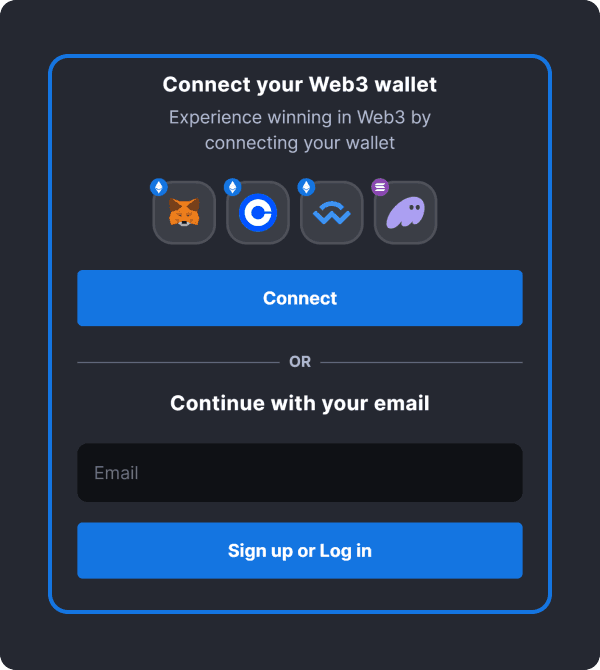Tap the Connect button
The width and height of the screenshot is (600, 670).
pyautogui.click(x=300, y=298)
